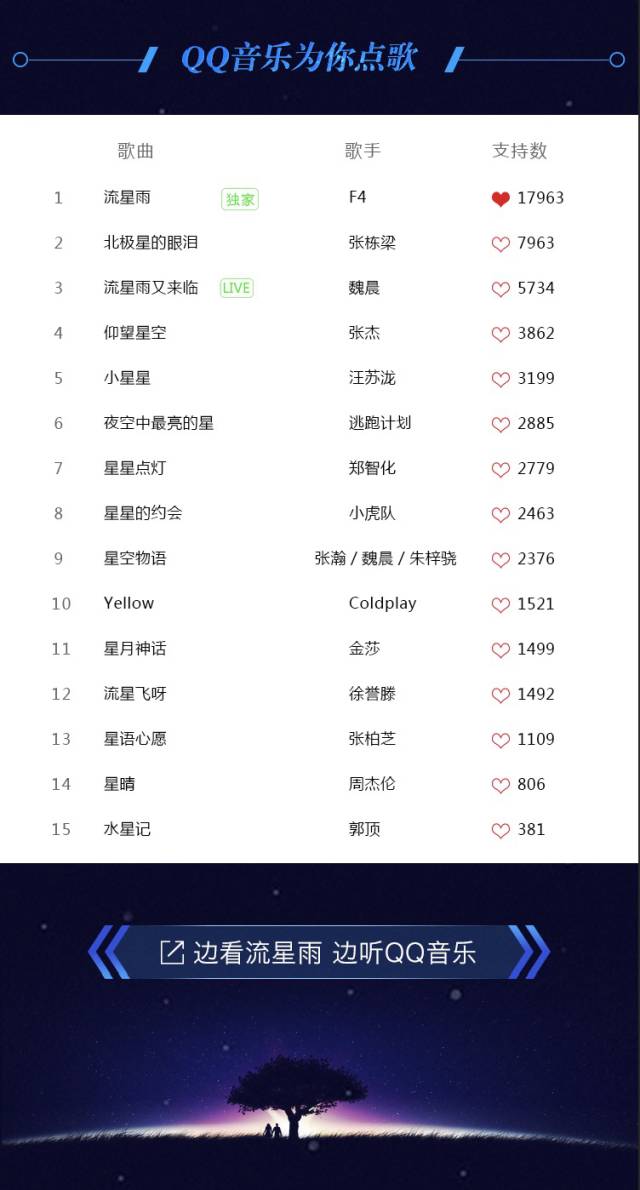The height and width of the screenshot is (1190, 640).
Task: Vote for 流星飞呀 by 徐誉滕
Action: click(501, 695)
